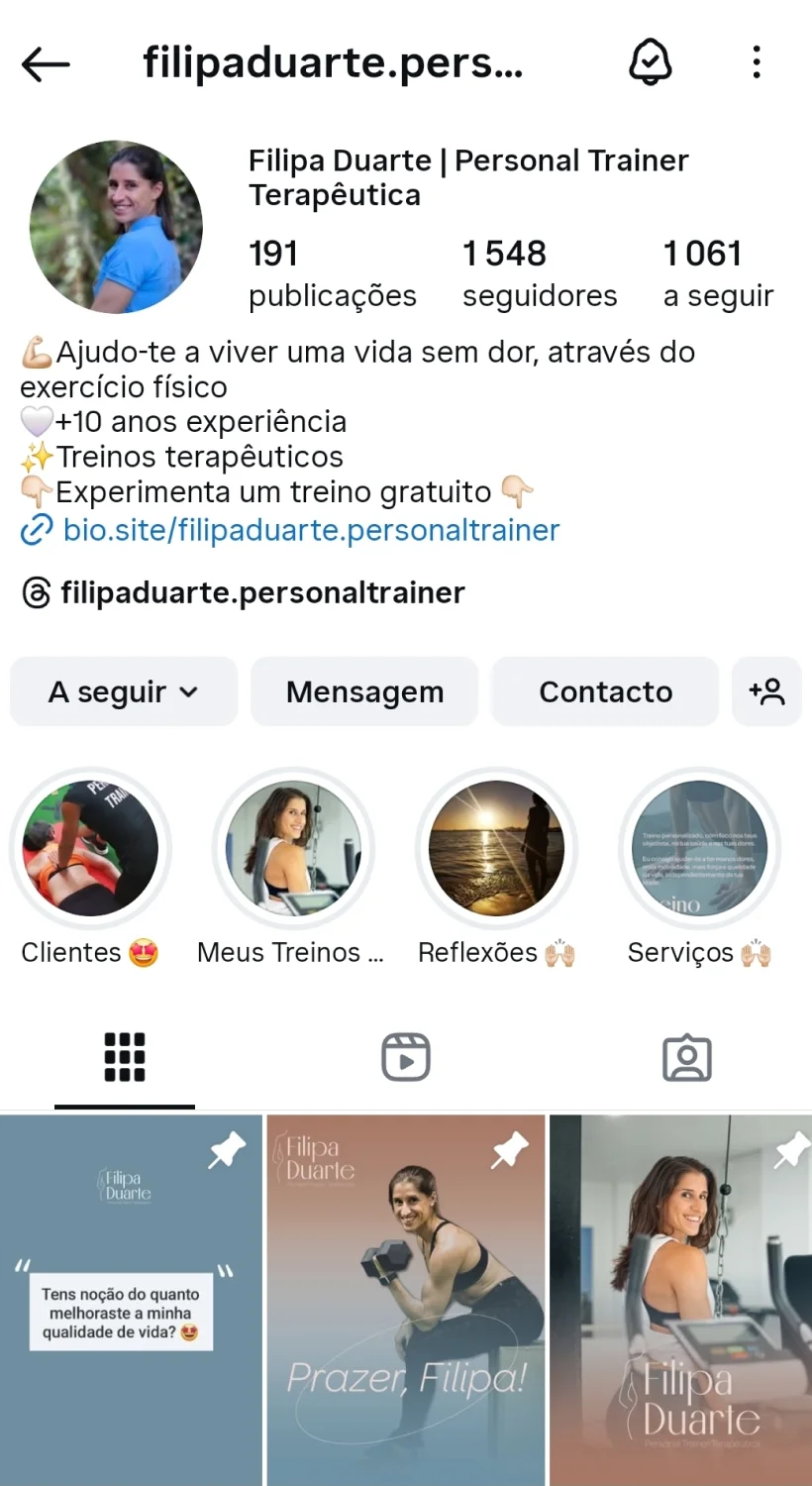812x1486 pixels.
Task: Switch to the Reels tab
Action: (406, 1057)
